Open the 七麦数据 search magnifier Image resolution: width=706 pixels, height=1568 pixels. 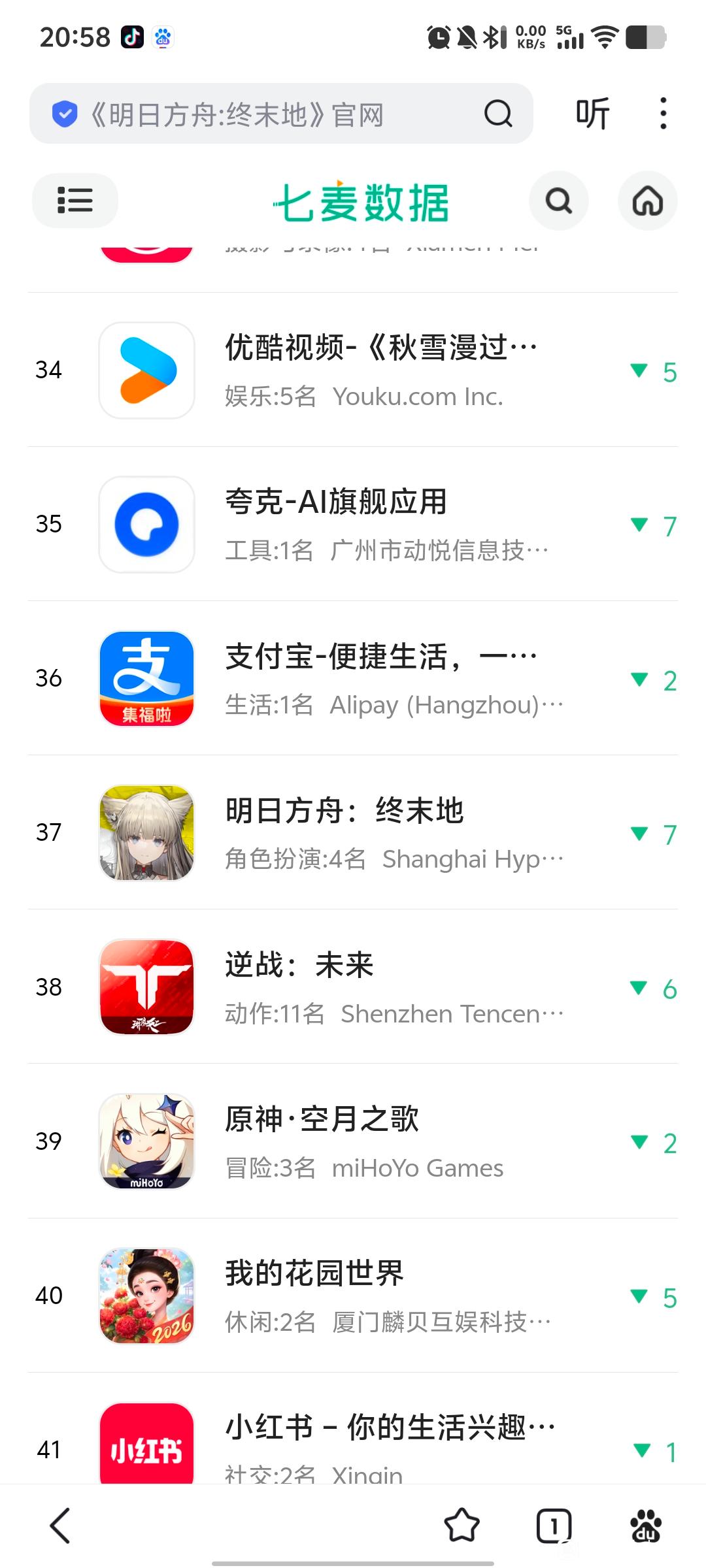(x=558, y=201)
